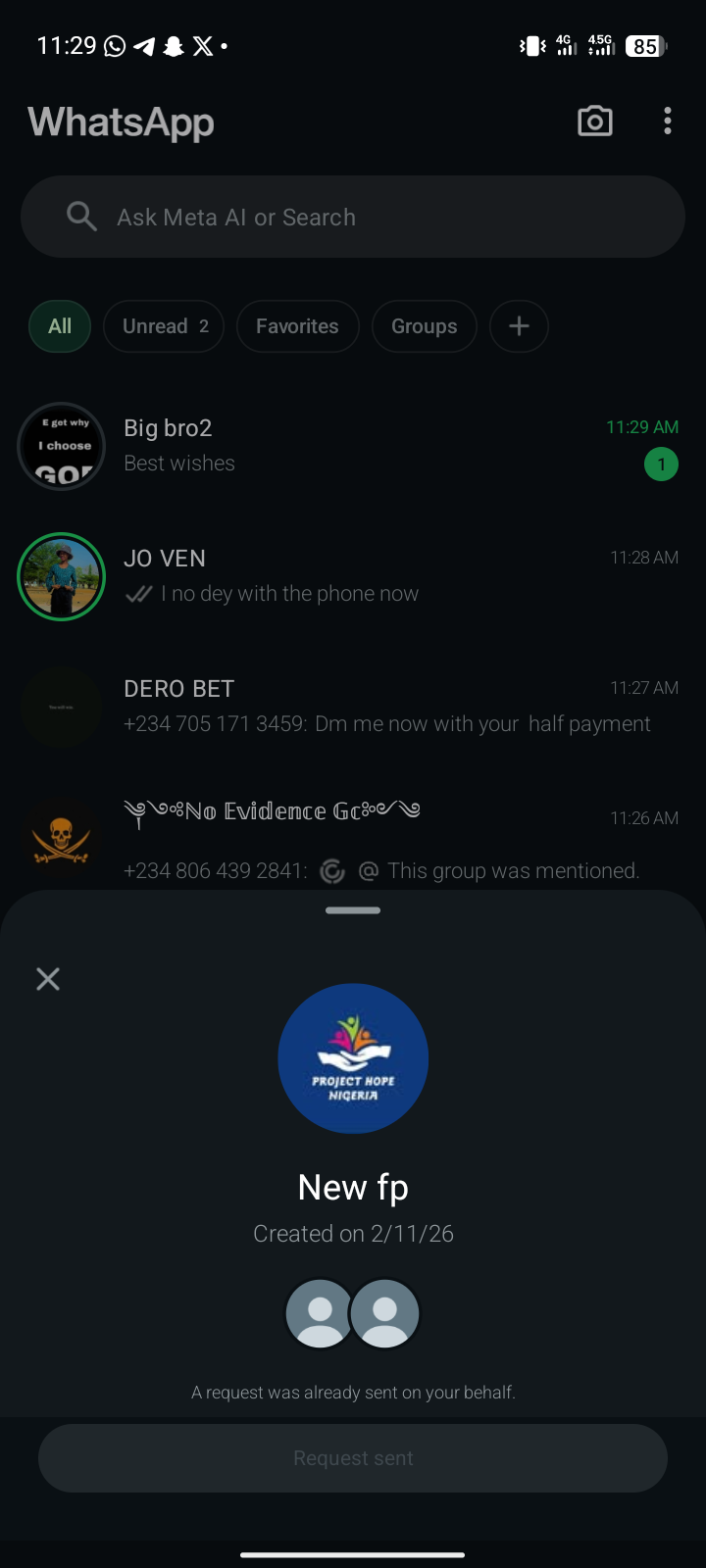View JO VEN's status from the avatar
Screen dimensions: 706x1568
[62, 577]
